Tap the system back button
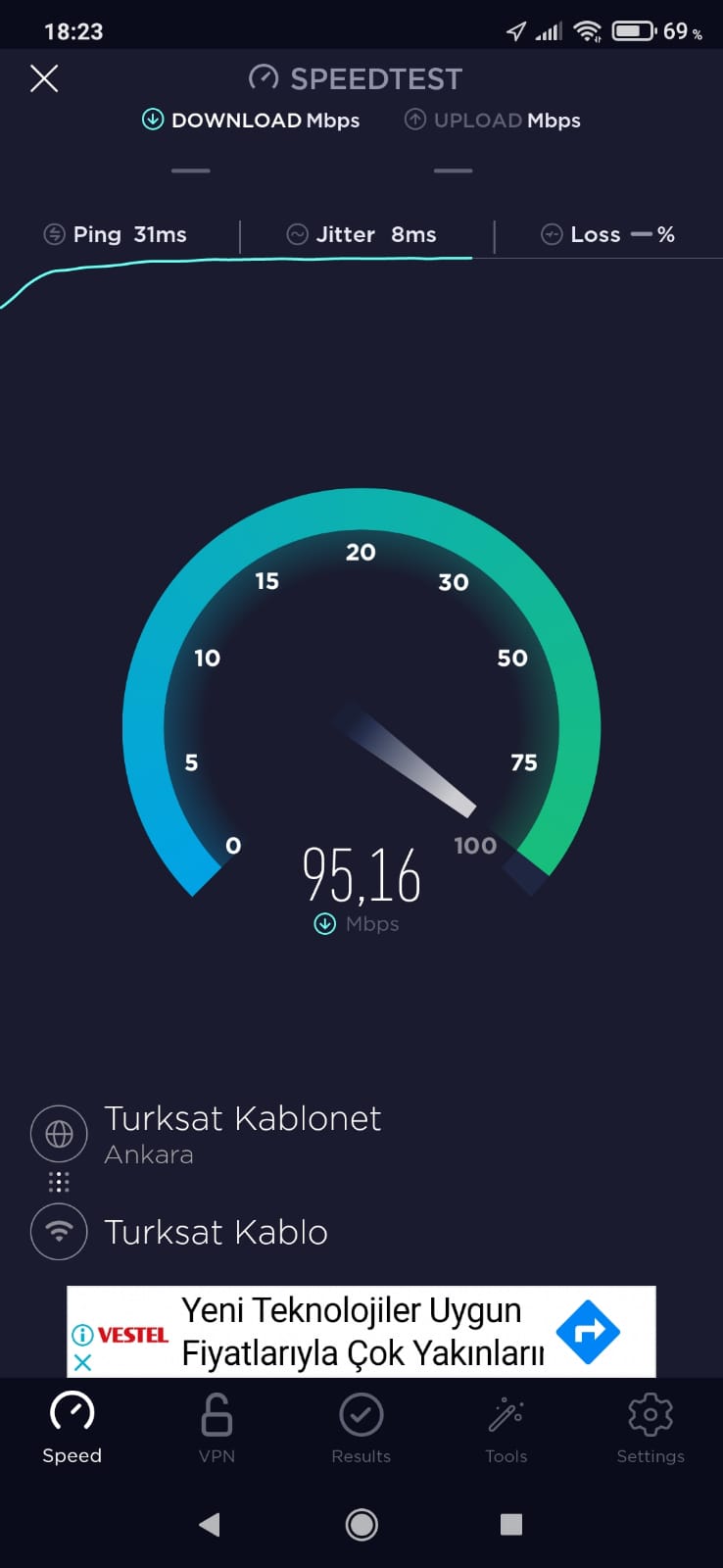Image resolution: width=723 pixels, height=1568 pixels. [209, 1524]
